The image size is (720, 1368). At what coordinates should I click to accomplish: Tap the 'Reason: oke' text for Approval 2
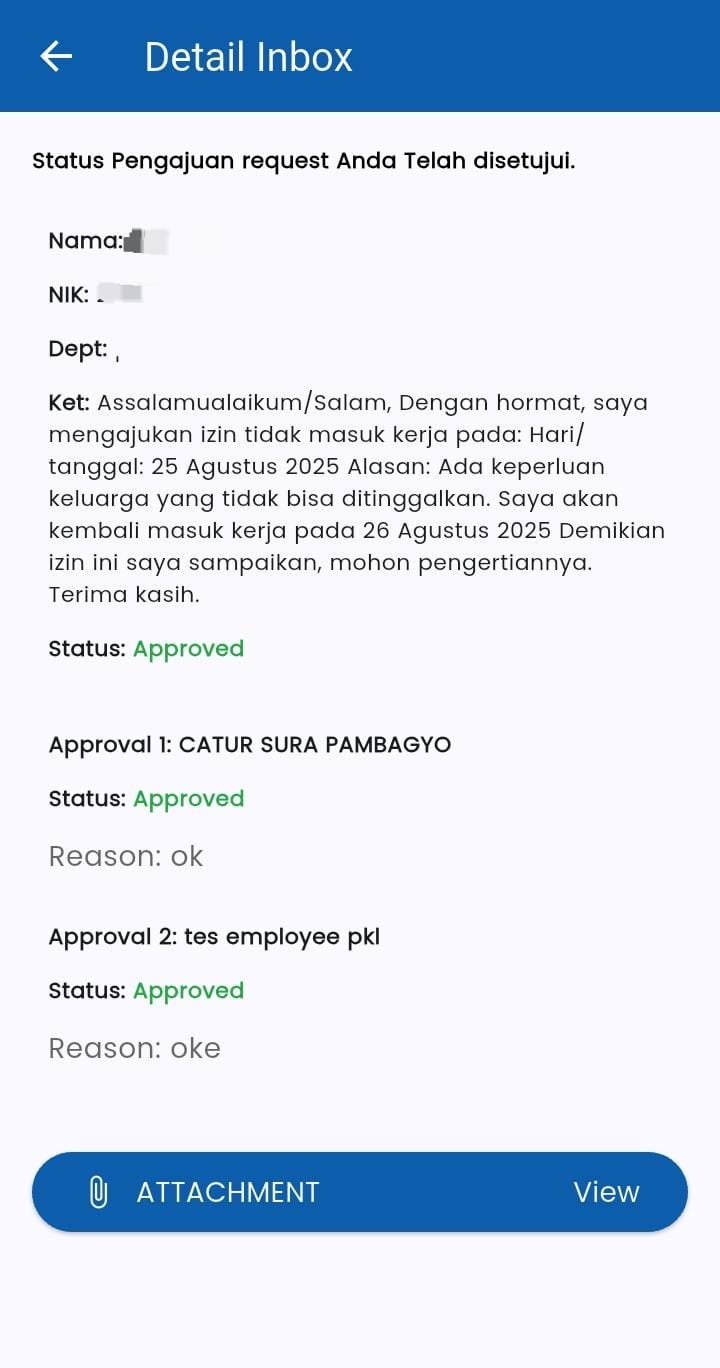tap(135, 1048)
